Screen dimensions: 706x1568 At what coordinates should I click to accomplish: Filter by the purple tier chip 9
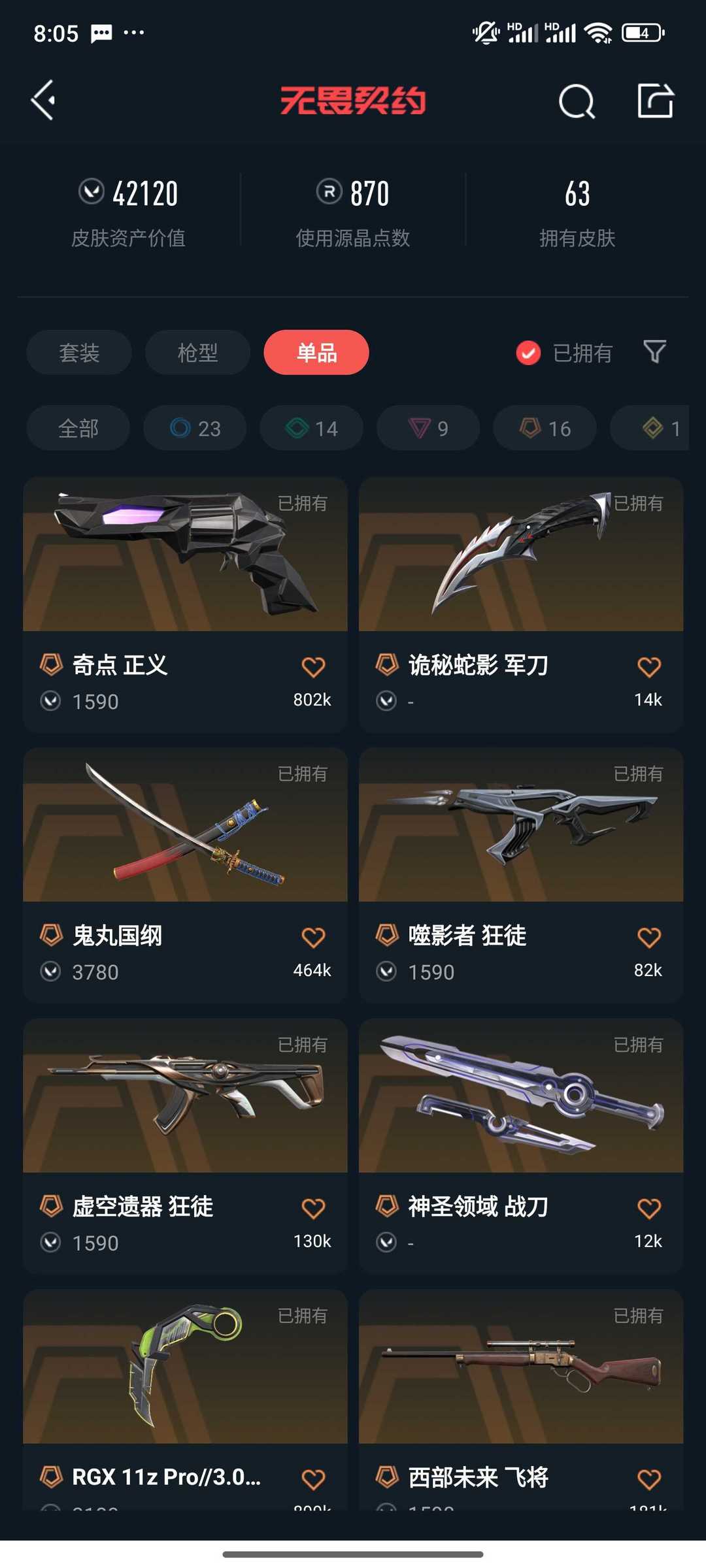(x=428, y=429)
